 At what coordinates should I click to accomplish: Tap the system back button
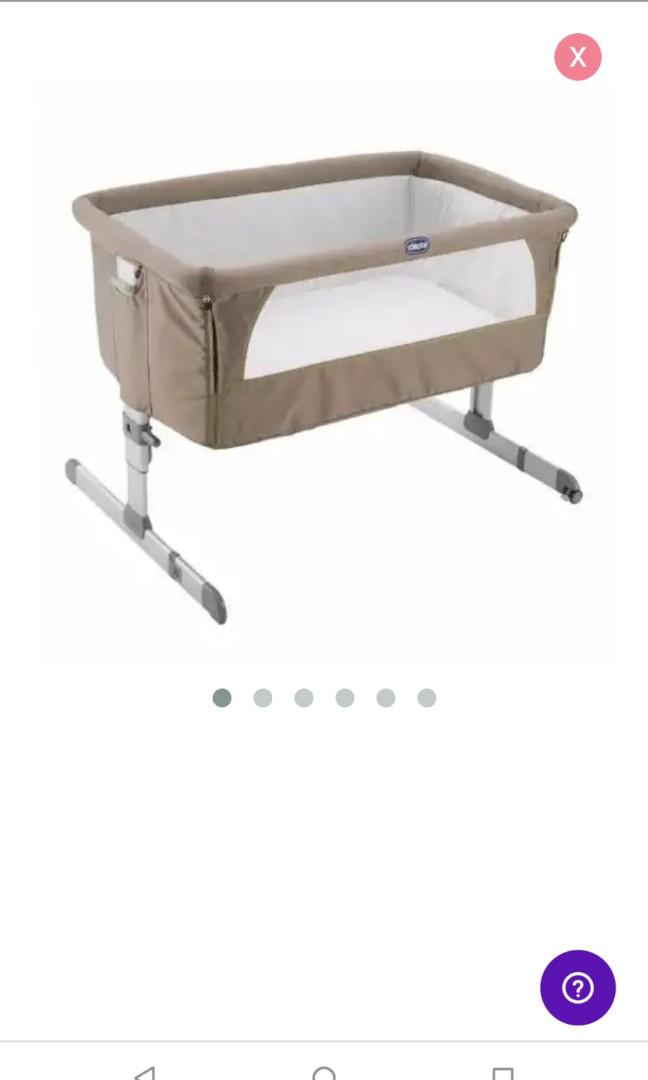145,1074
